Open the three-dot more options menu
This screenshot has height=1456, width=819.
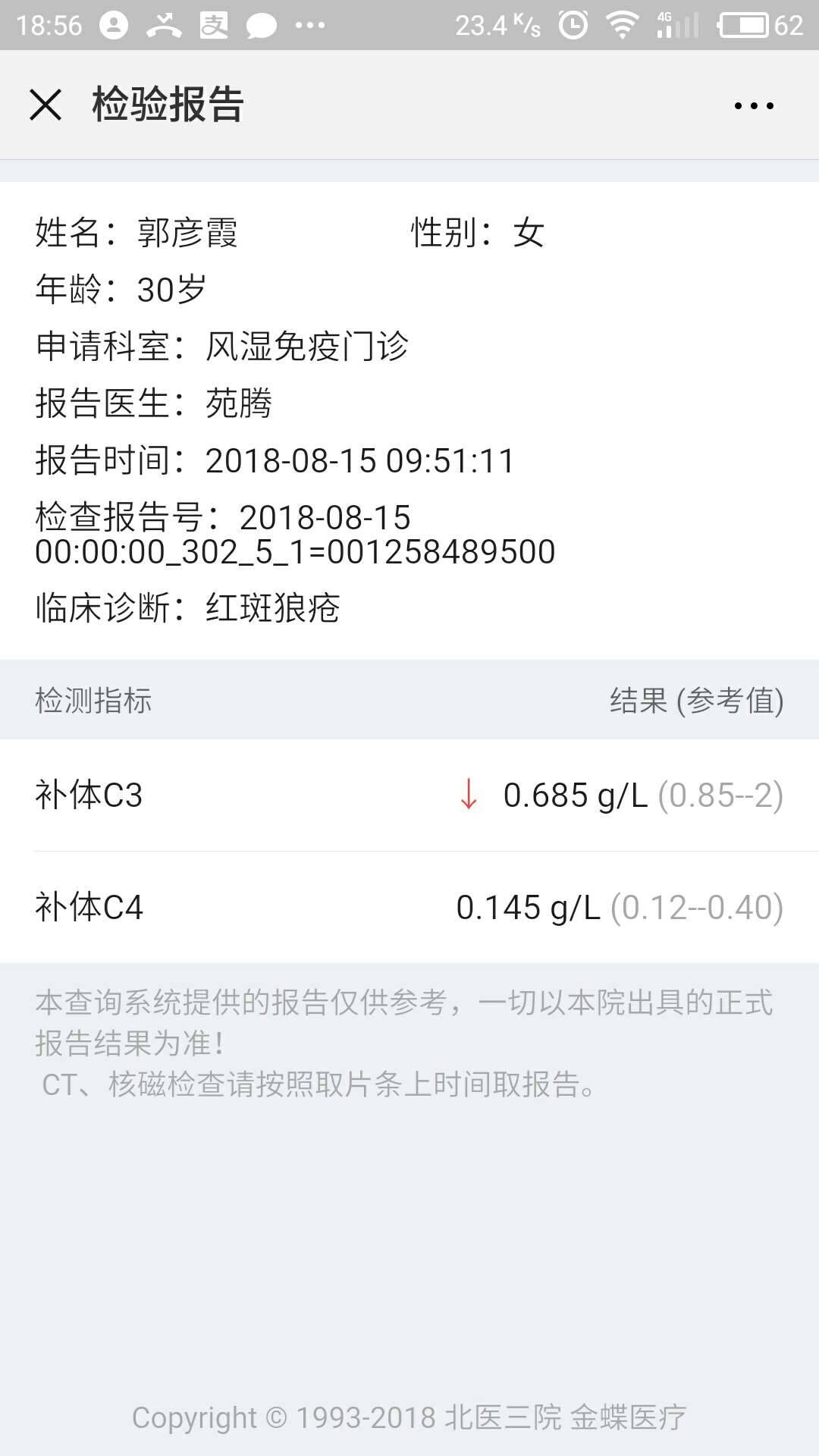(x=754, y=105)
